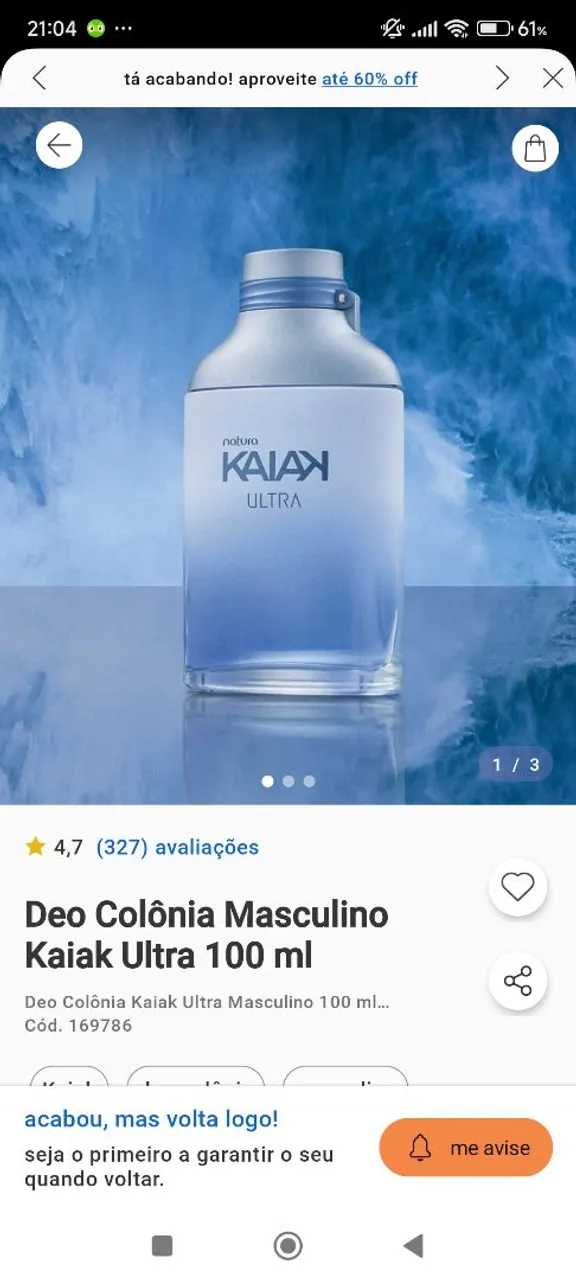Screen dimensions: 576x1280
Task: Open the (327) avaliações reviews
Action: (x=177, y=847)
